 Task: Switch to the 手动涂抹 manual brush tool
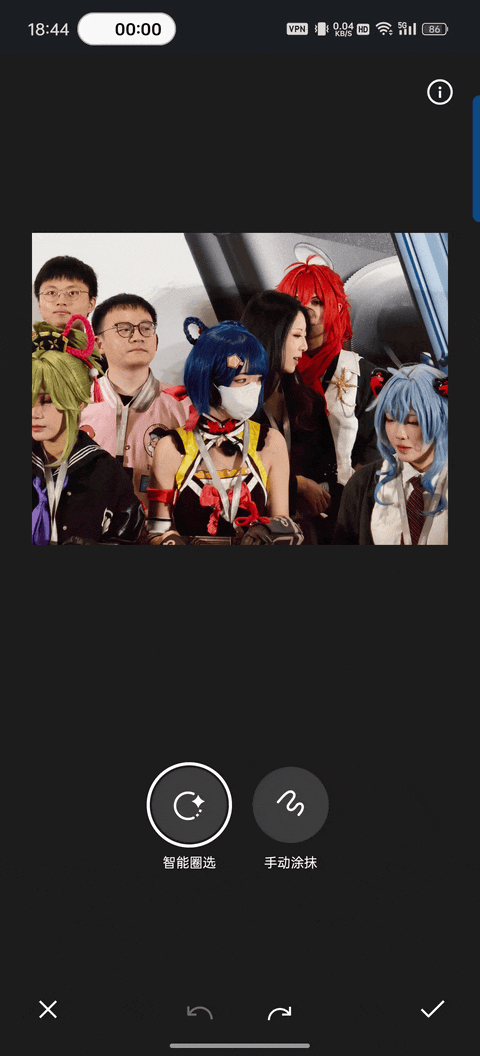pyautogui.click(x=291, y=805)
